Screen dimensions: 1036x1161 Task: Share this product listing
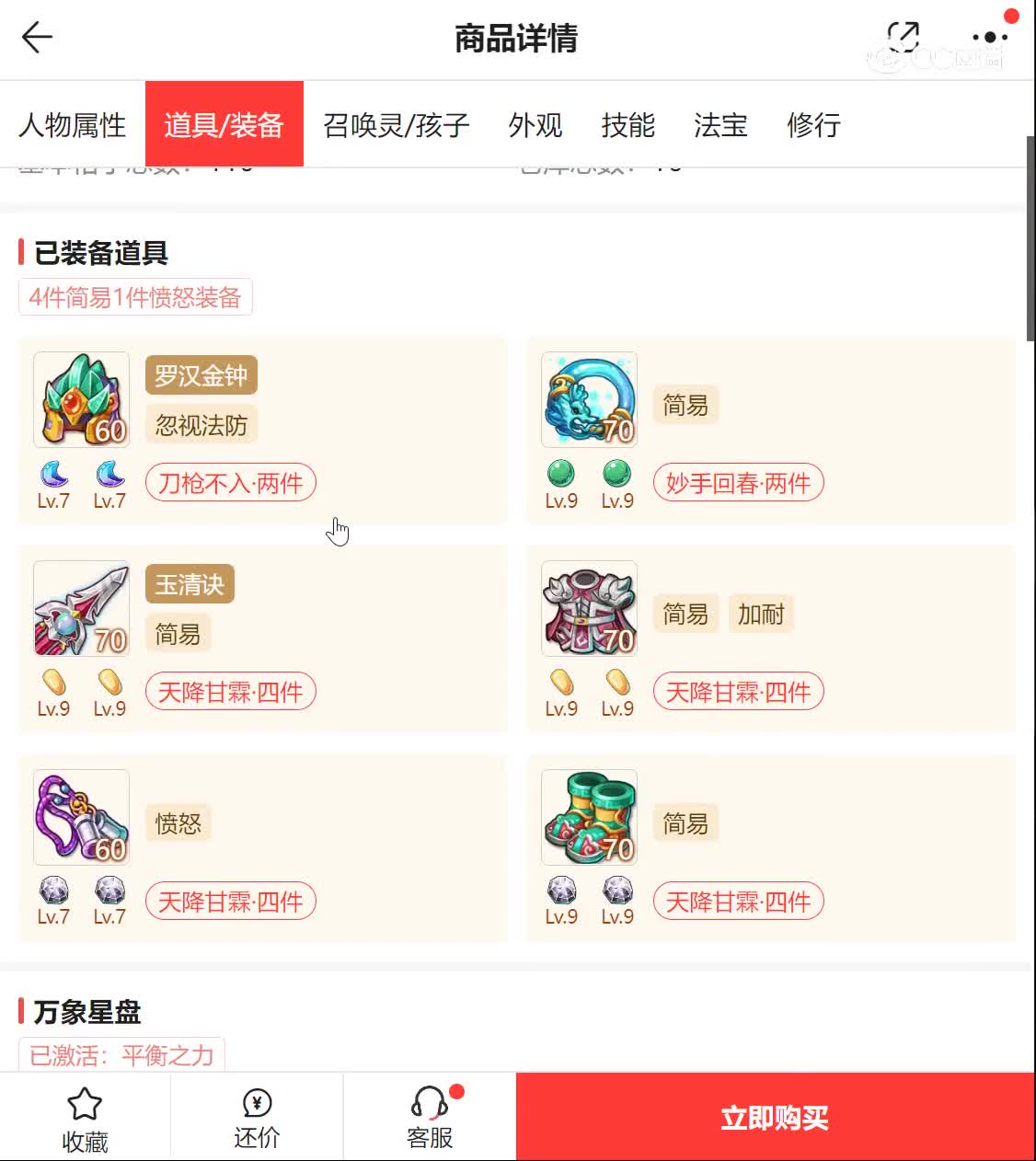903,38
